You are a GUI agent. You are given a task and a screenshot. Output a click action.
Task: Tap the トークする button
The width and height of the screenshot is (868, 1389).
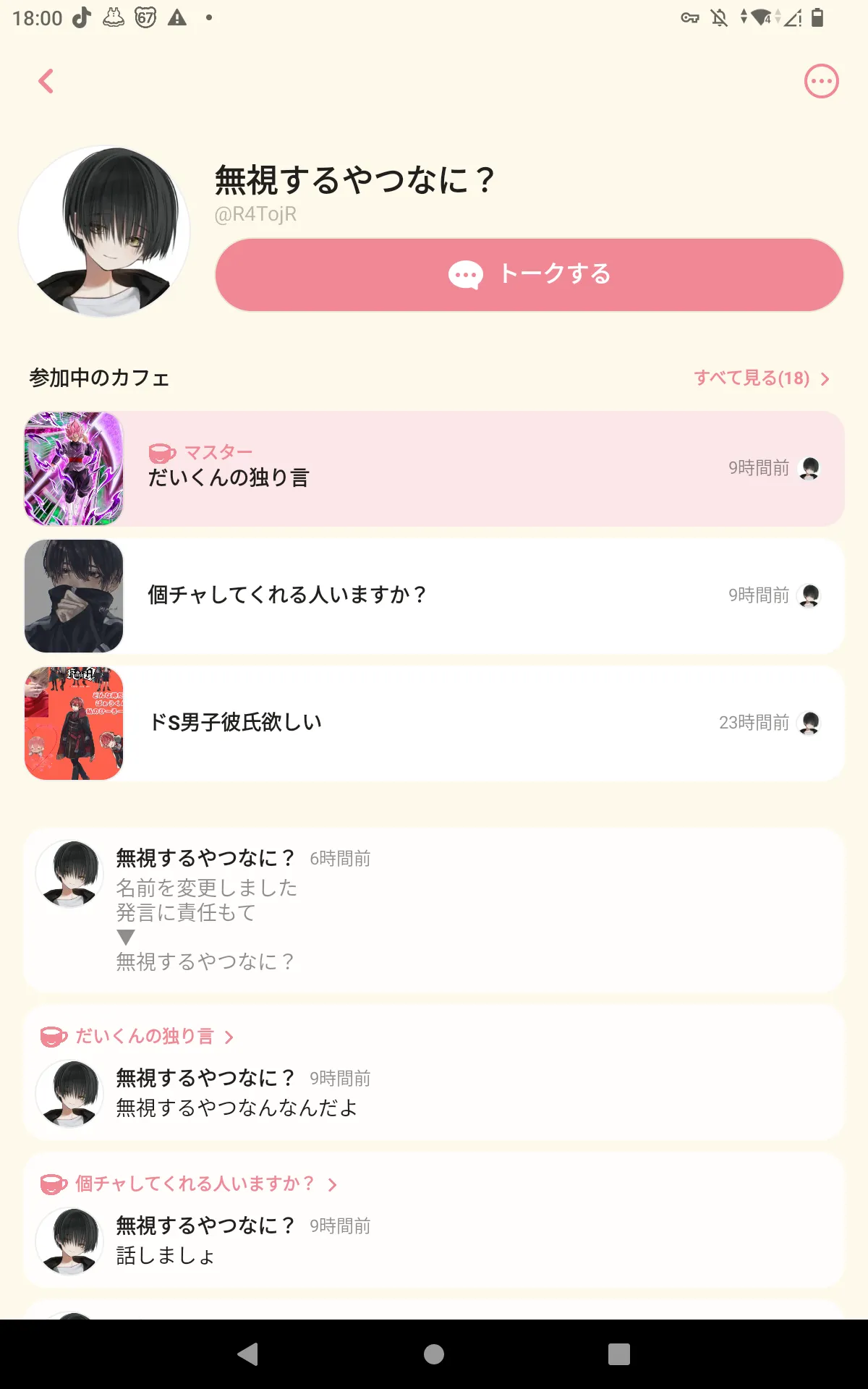pos(529,275)
